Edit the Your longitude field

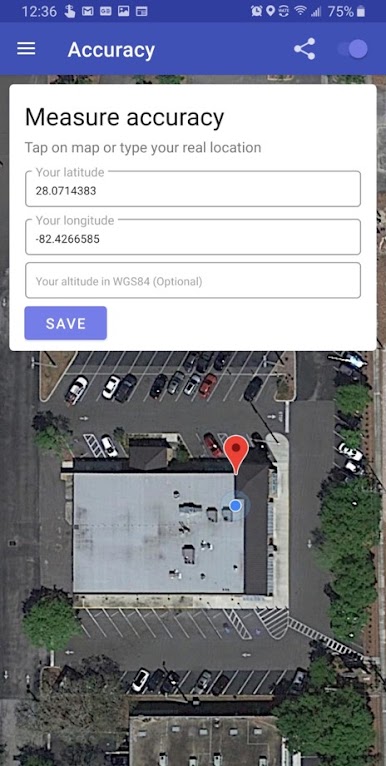pos(193,237)
